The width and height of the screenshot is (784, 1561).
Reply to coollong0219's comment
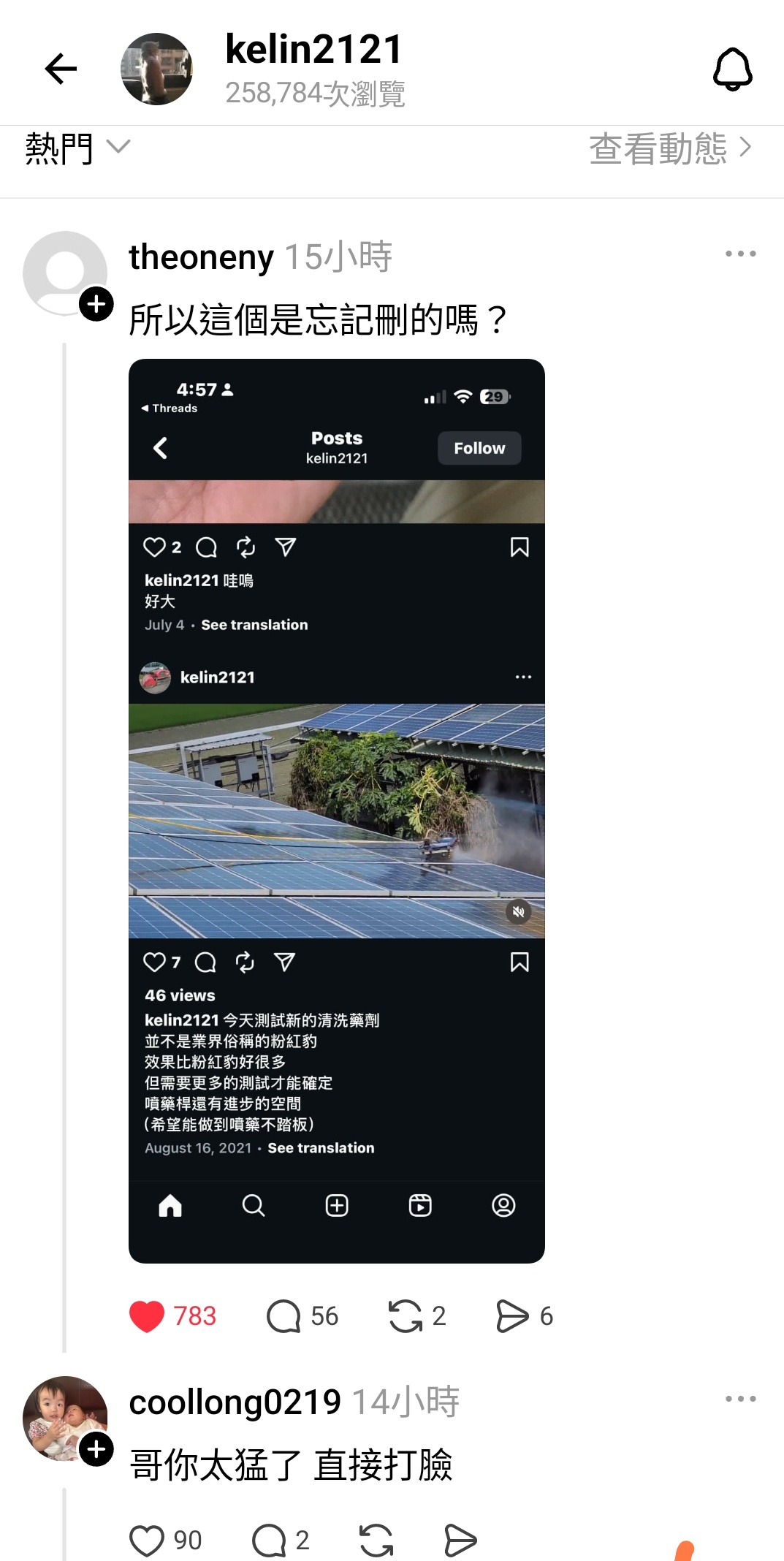(269, 1541)
